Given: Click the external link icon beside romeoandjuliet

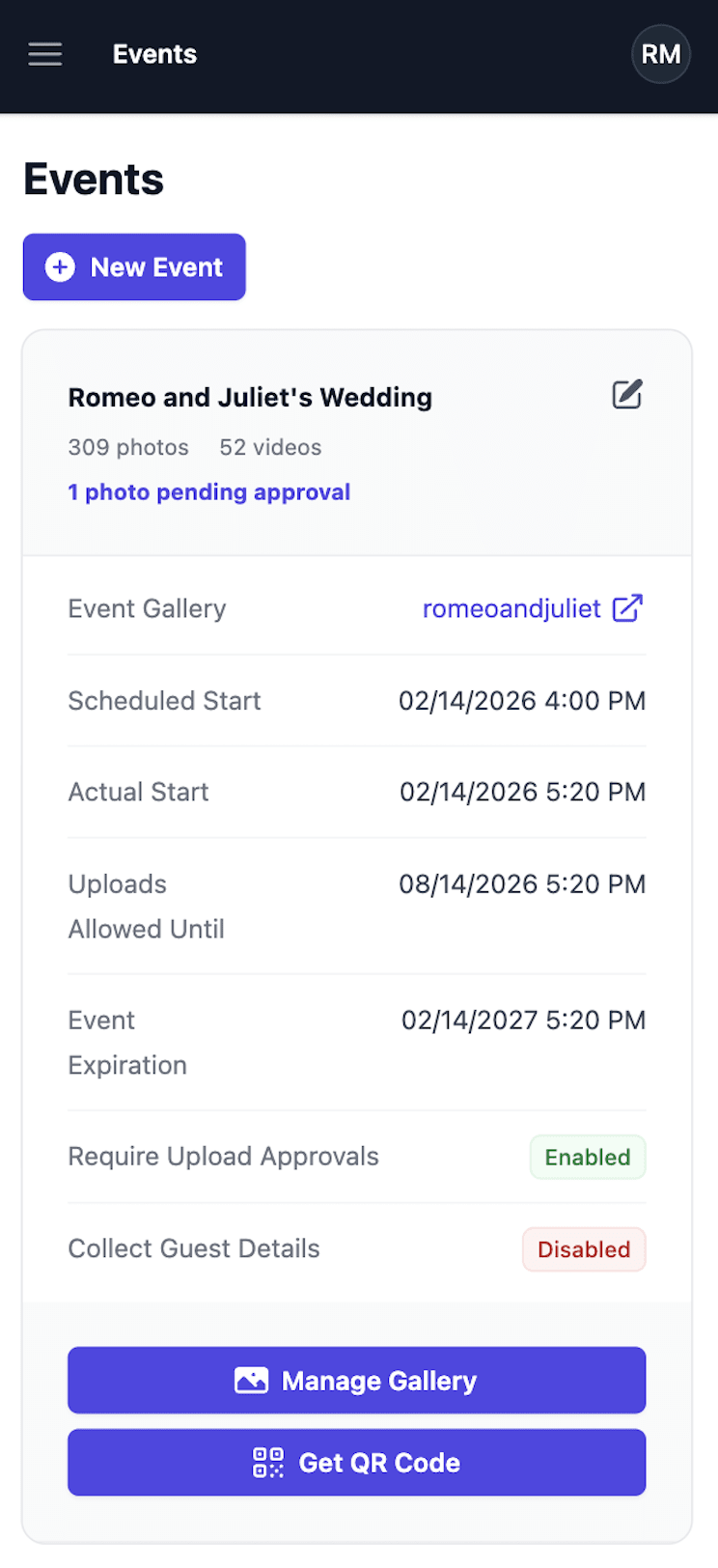Looking at the screenshot, I should [x=629, y=608].
